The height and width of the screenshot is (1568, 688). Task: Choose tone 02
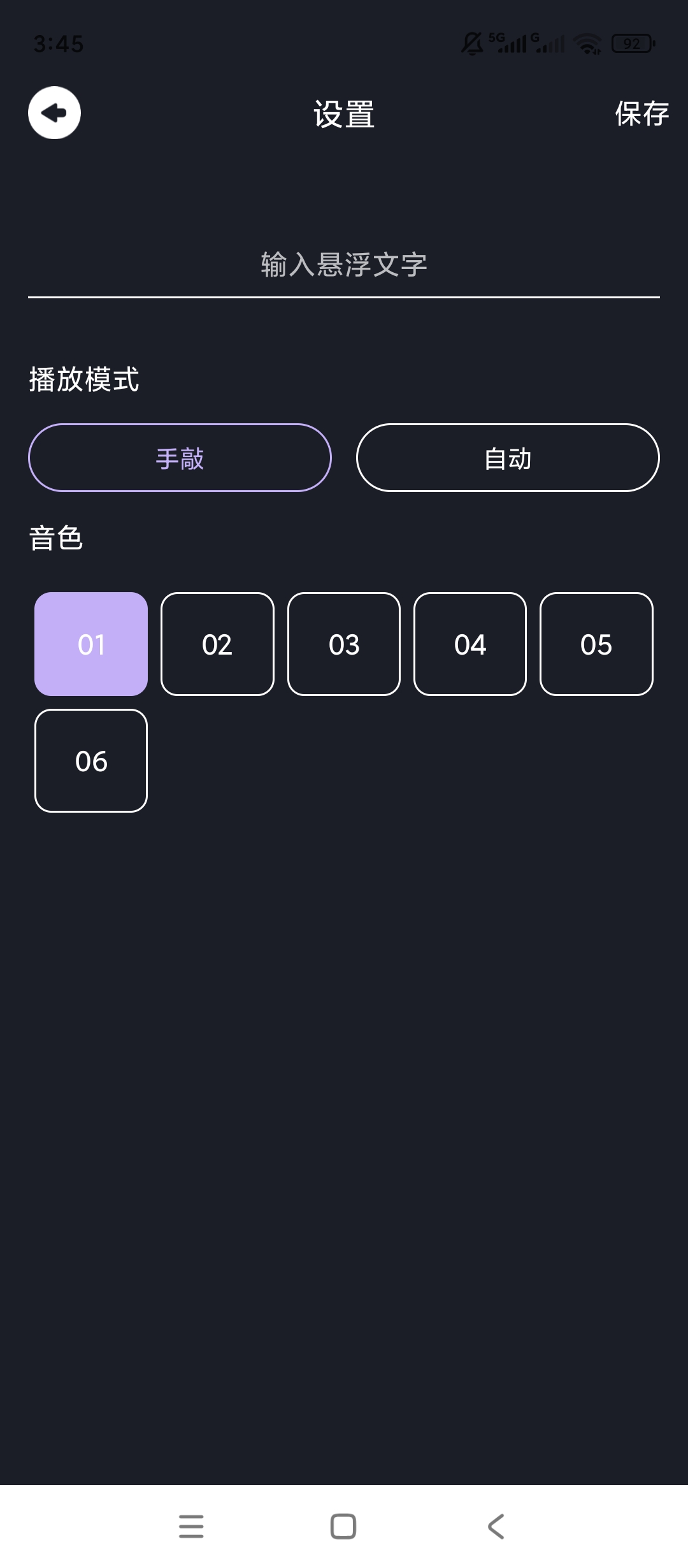click(x=217, y=644)
